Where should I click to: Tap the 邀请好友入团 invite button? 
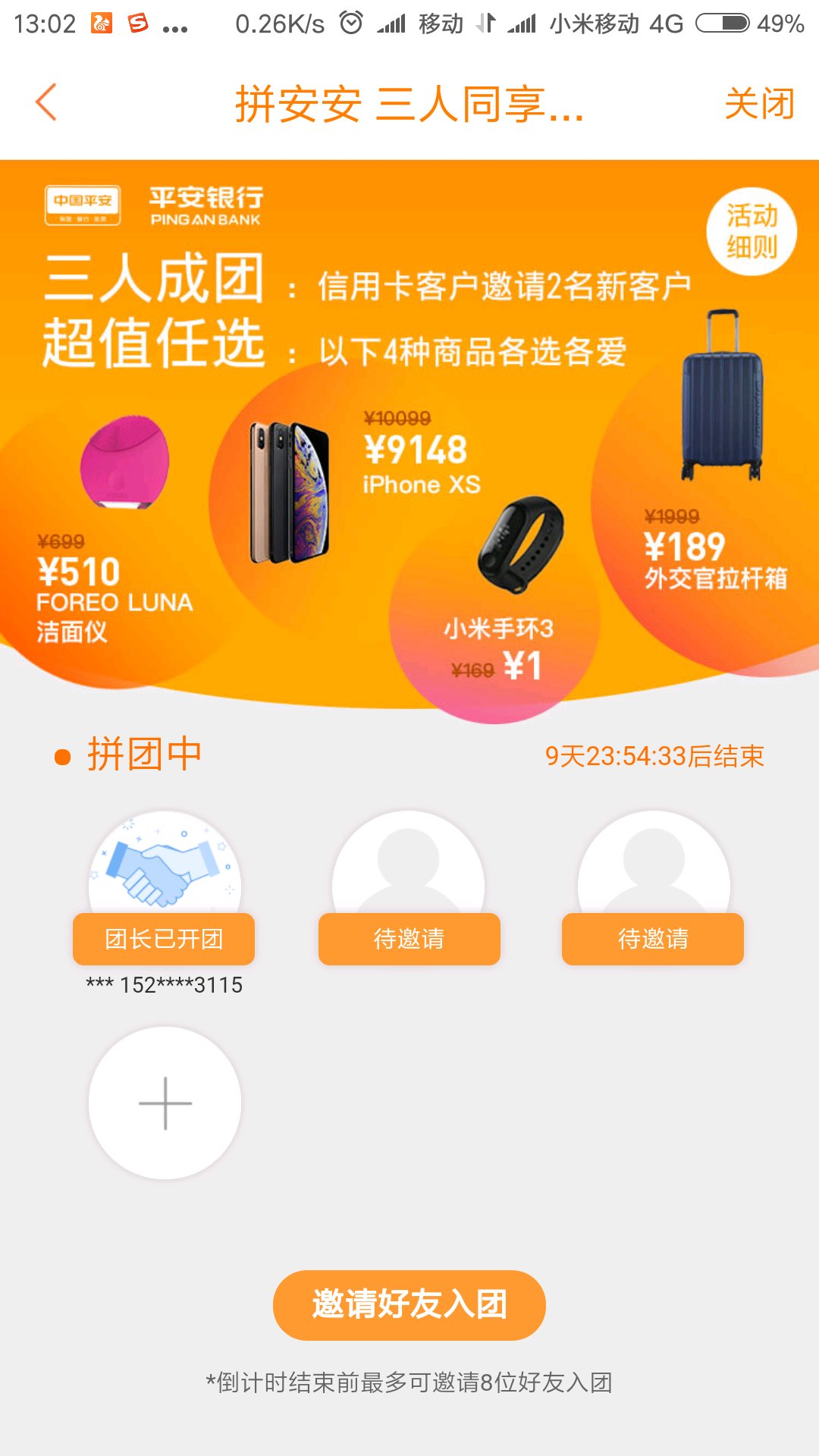coord(409,1305)
